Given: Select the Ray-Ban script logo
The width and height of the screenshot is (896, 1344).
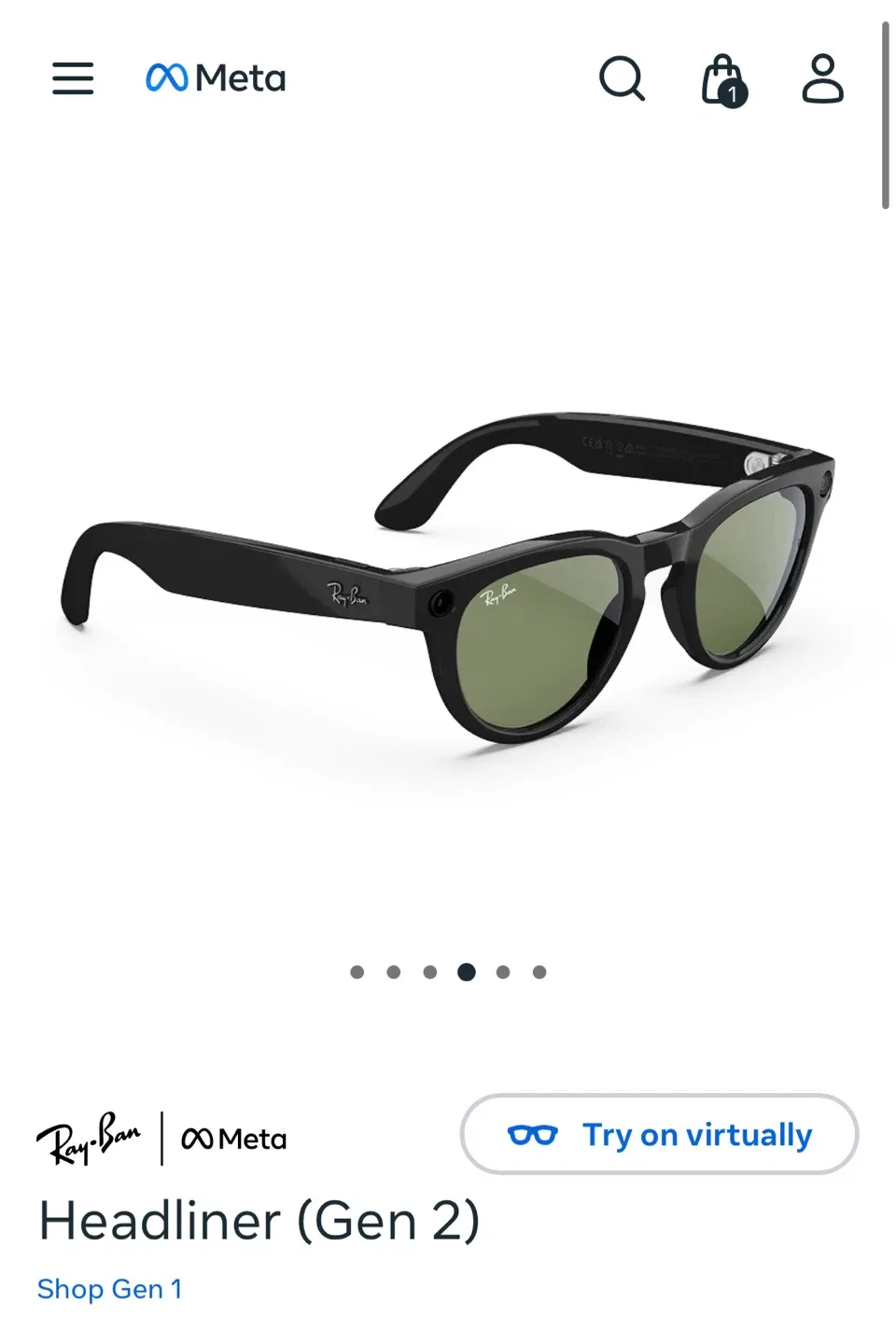Looking at the screenshot, I should (90, 1137).
